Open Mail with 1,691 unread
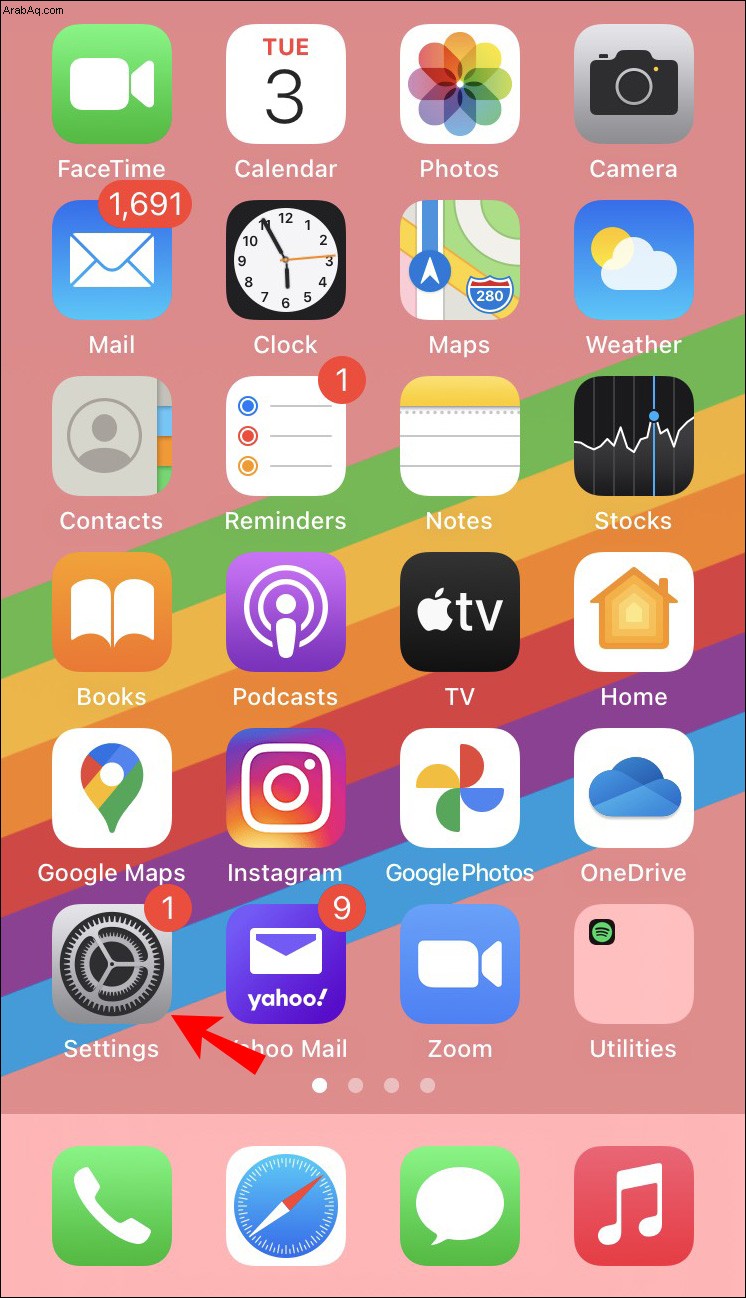The height and width of the screenshot is (1298, 746). (112, 260)
